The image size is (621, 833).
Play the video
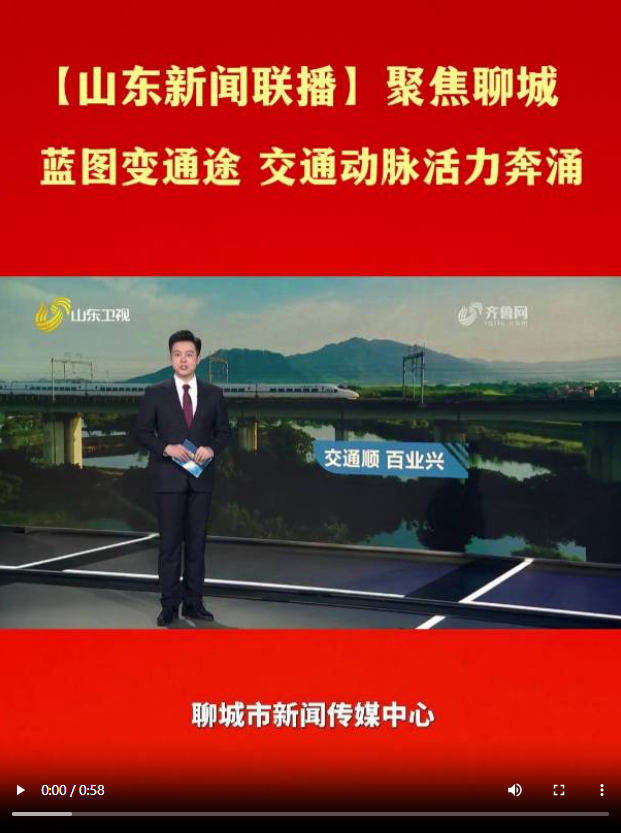(x=20, y=790)
